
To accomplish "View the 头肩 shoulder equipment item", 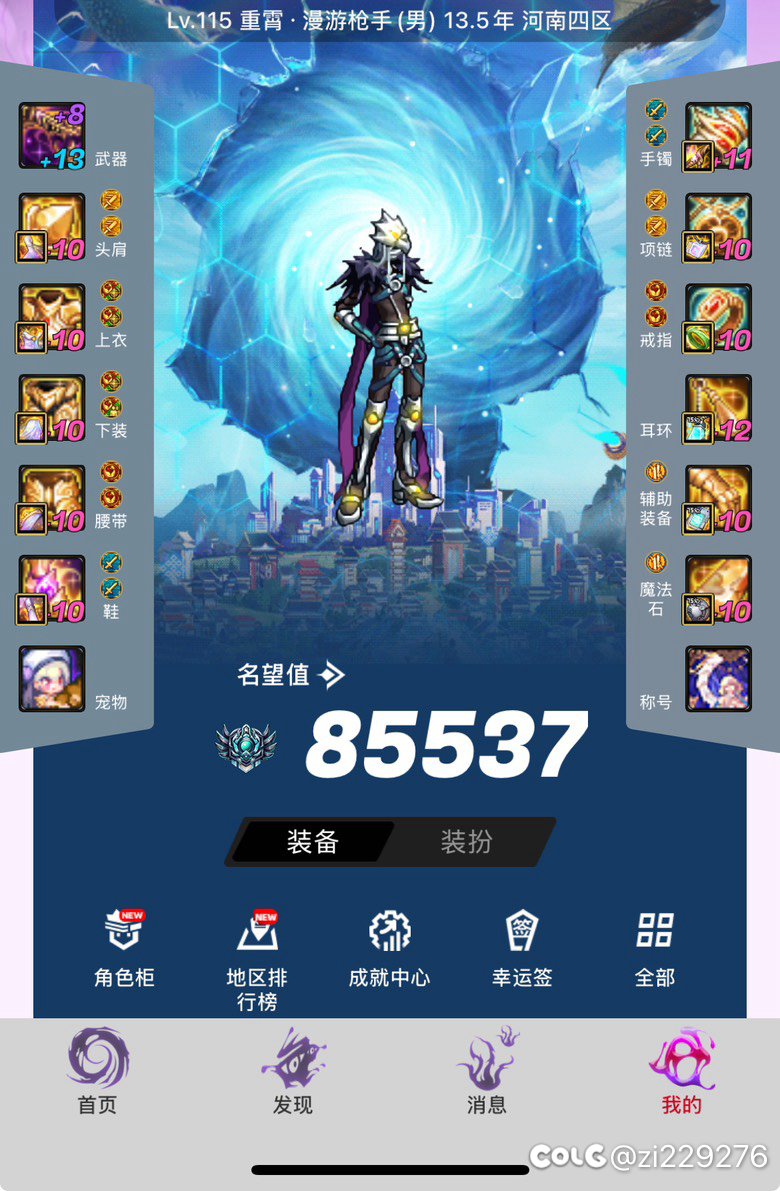I will click(x=52, y=227).
